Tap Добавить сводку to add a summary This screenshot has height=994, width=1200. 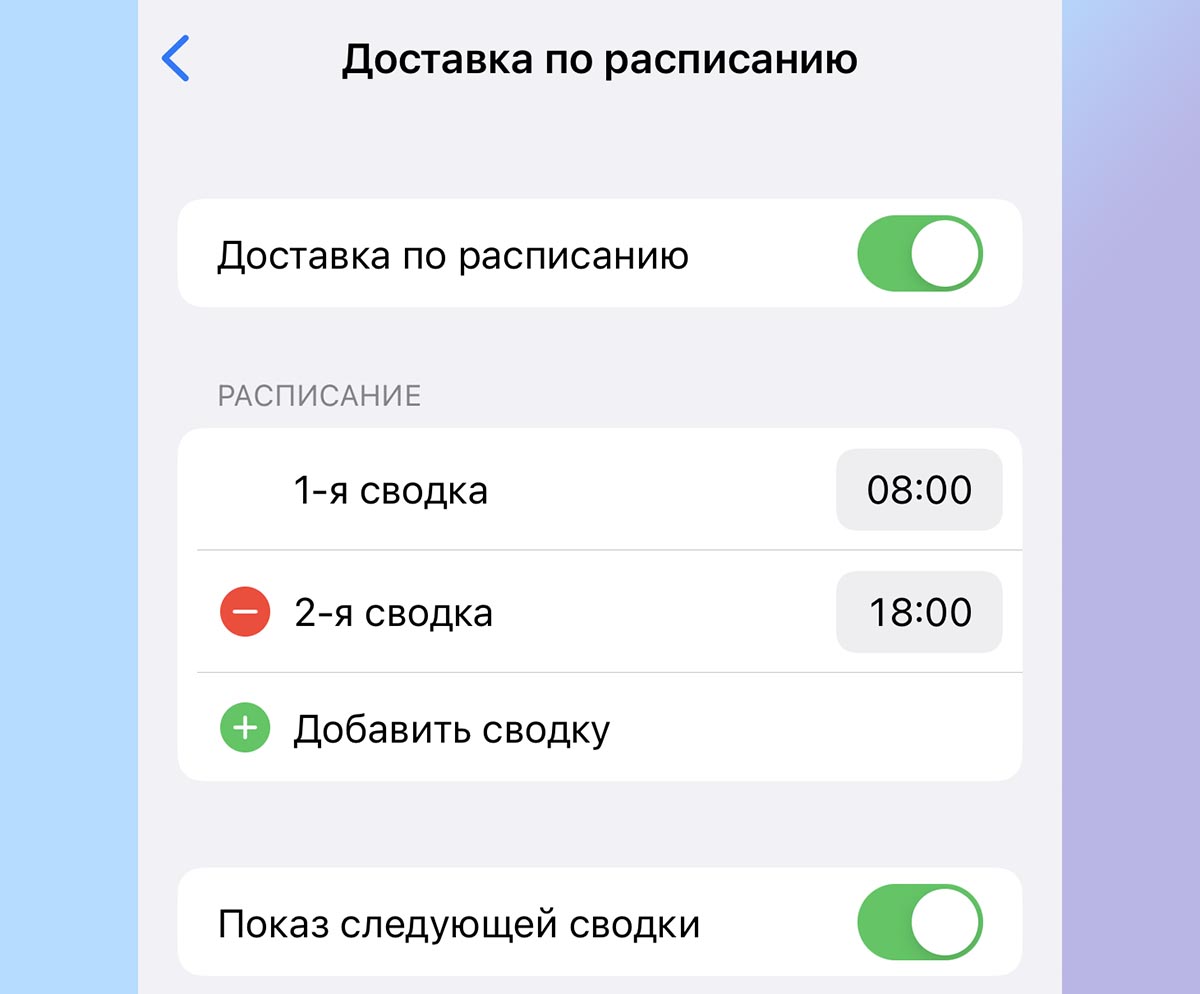451,730
